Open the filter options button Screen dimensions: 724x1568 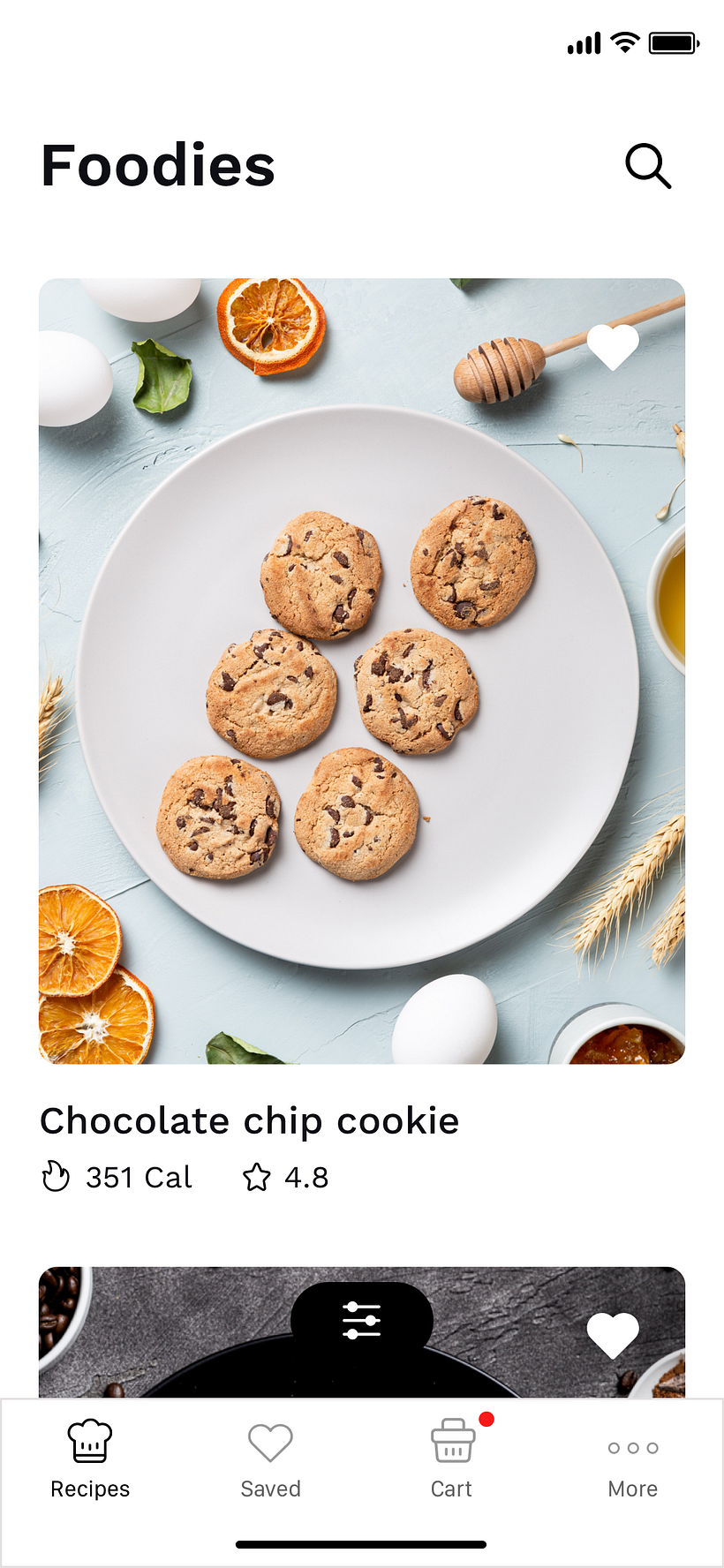click(x=362, y=1320)
